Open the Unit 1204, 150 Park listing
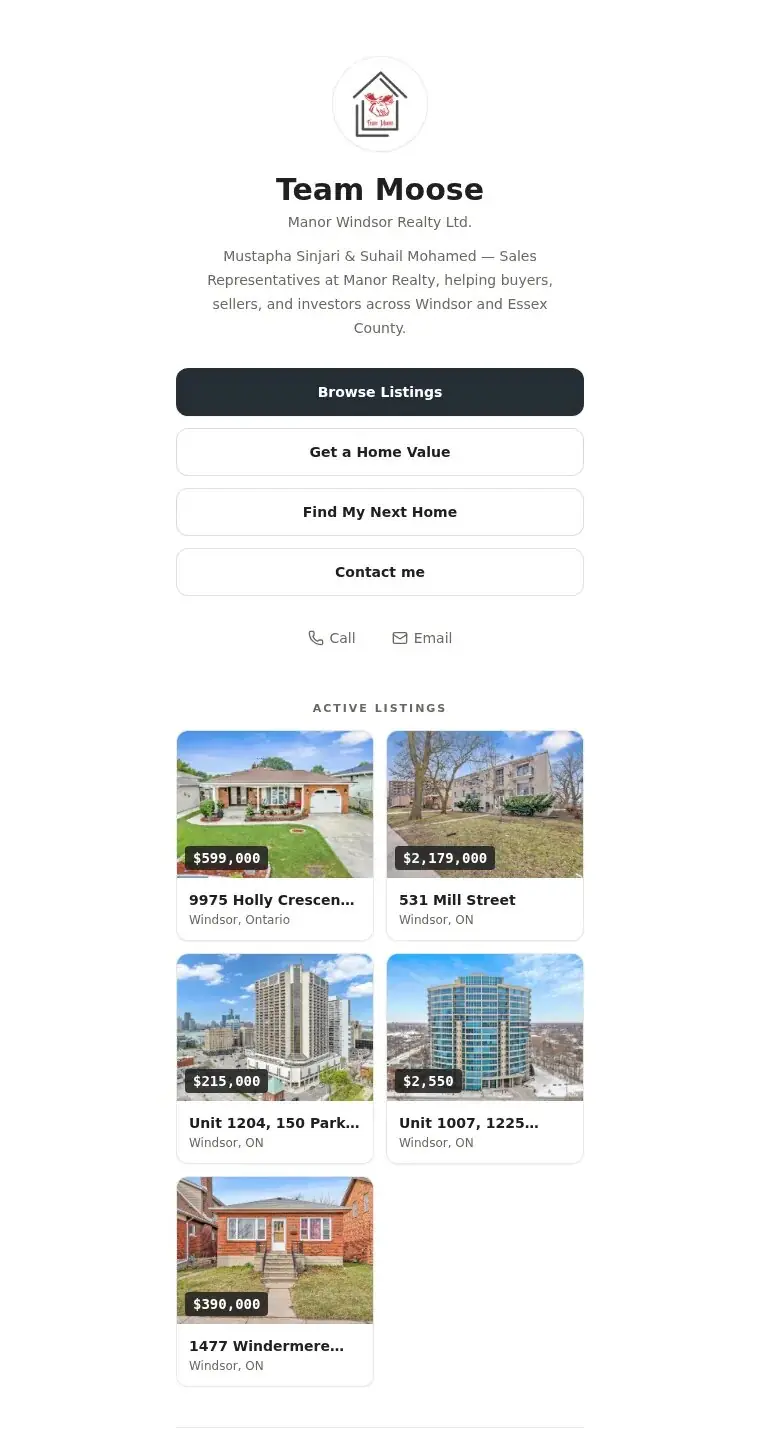This screenshot has height=1440, width=760. coord(275,1058)
